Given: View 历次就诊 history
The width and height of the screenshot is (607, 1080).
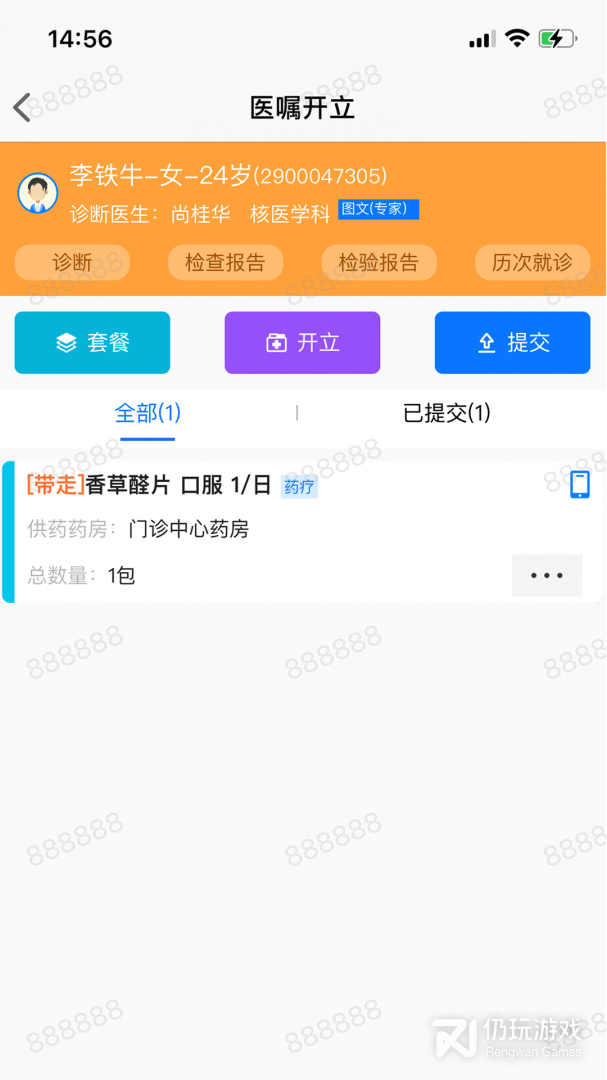Looking at the screenshot, I should coord(532,262).
